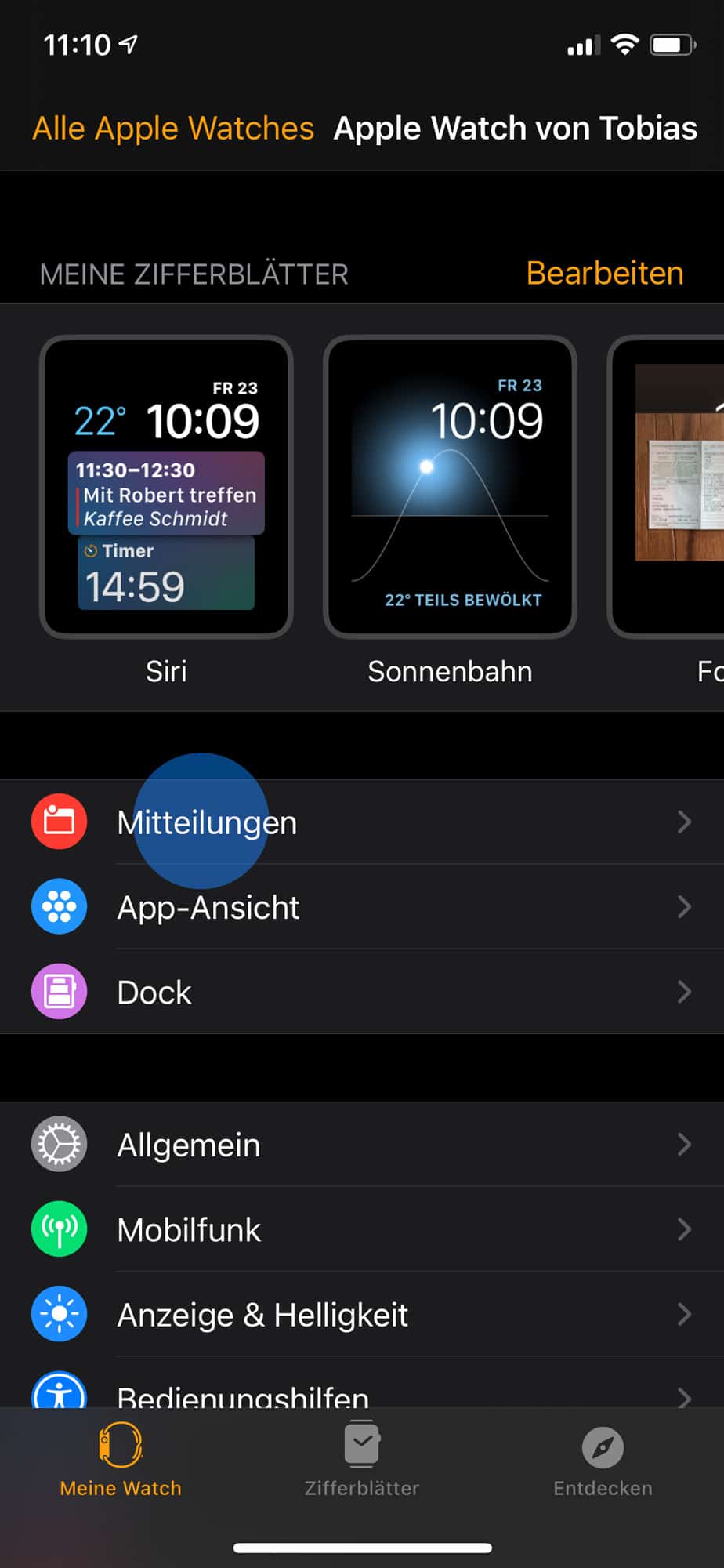724x1568 pixels.
Task: Switch to the Zifferblätter tab
Action: point(362,1460)
